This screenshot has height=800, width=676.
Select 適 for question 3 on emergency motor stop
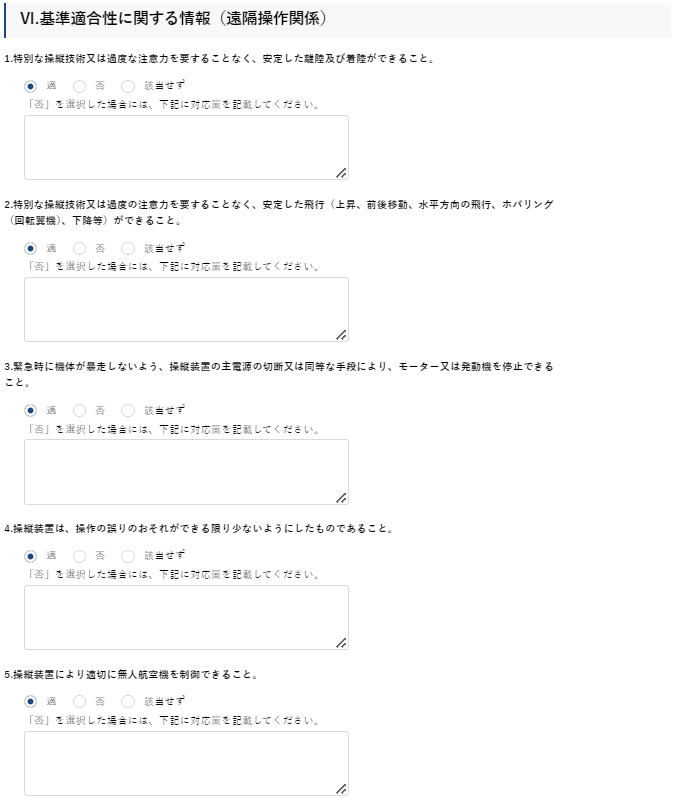tap(31, 410)
